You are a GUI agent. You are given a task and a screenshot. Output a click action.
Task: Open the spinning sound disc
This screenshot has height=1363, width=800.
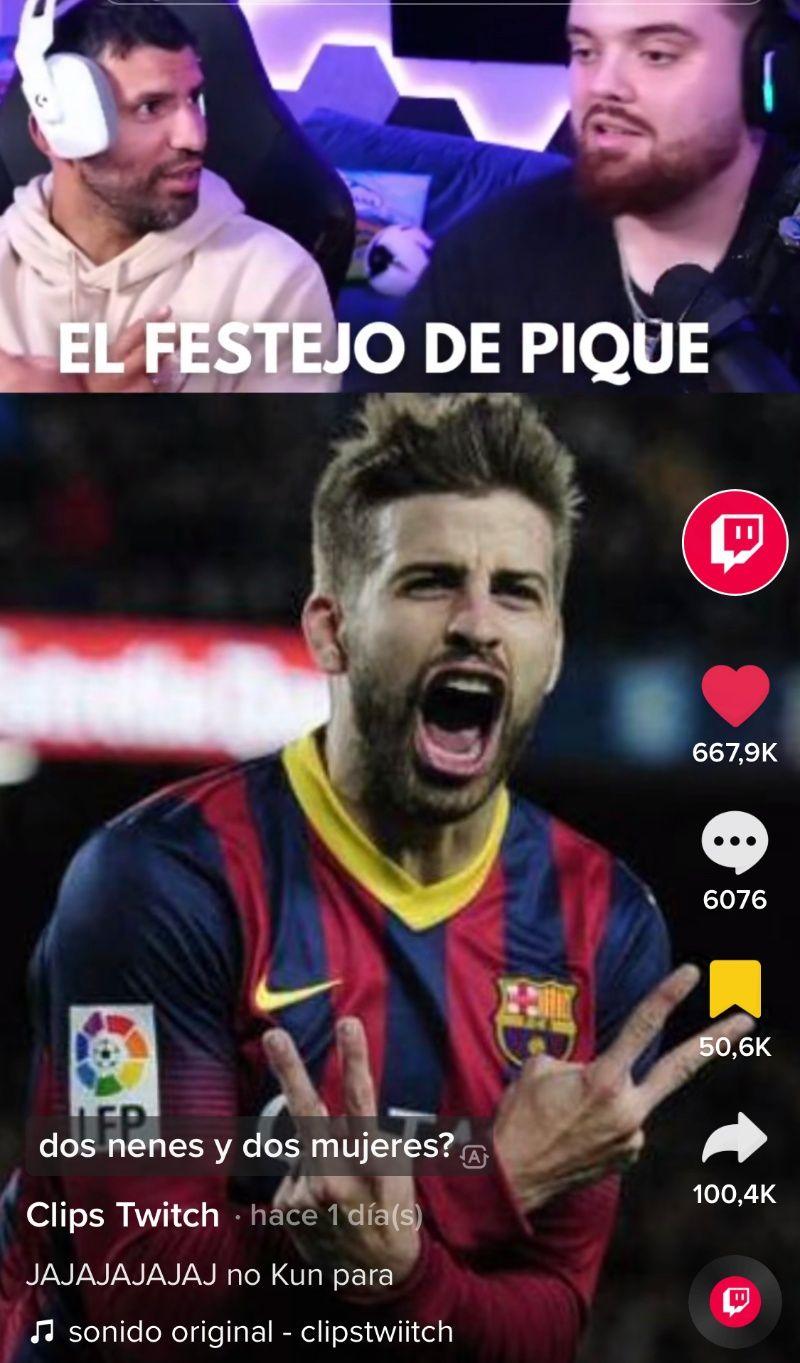(x=735, y=1301)
